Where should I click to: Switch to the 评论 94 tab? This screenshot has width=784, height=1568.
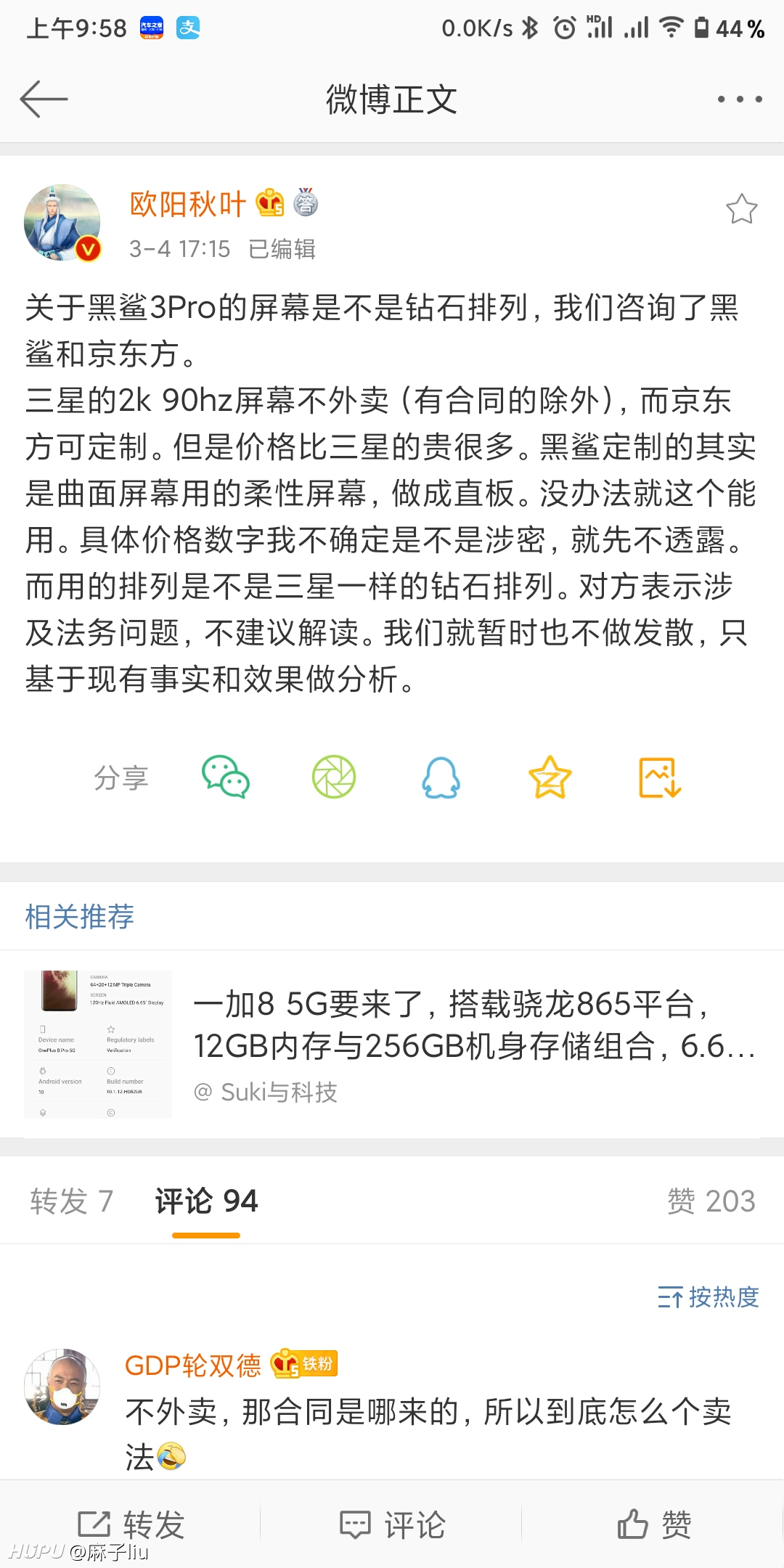pyautogui.click(x=206, y=1201)
